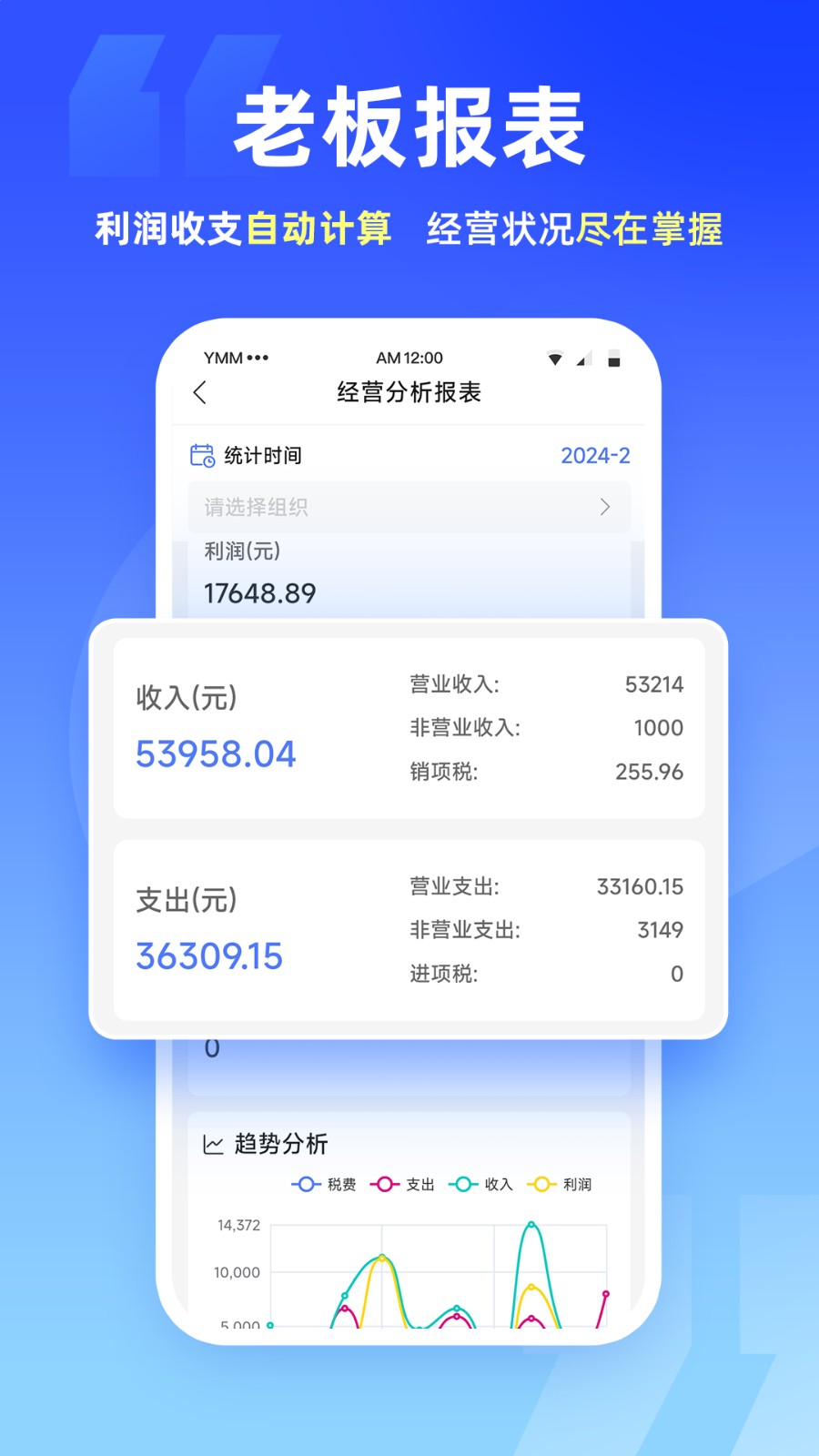
Task: Click the trend chart icon beside 趋势分析
Action: 210,1142
